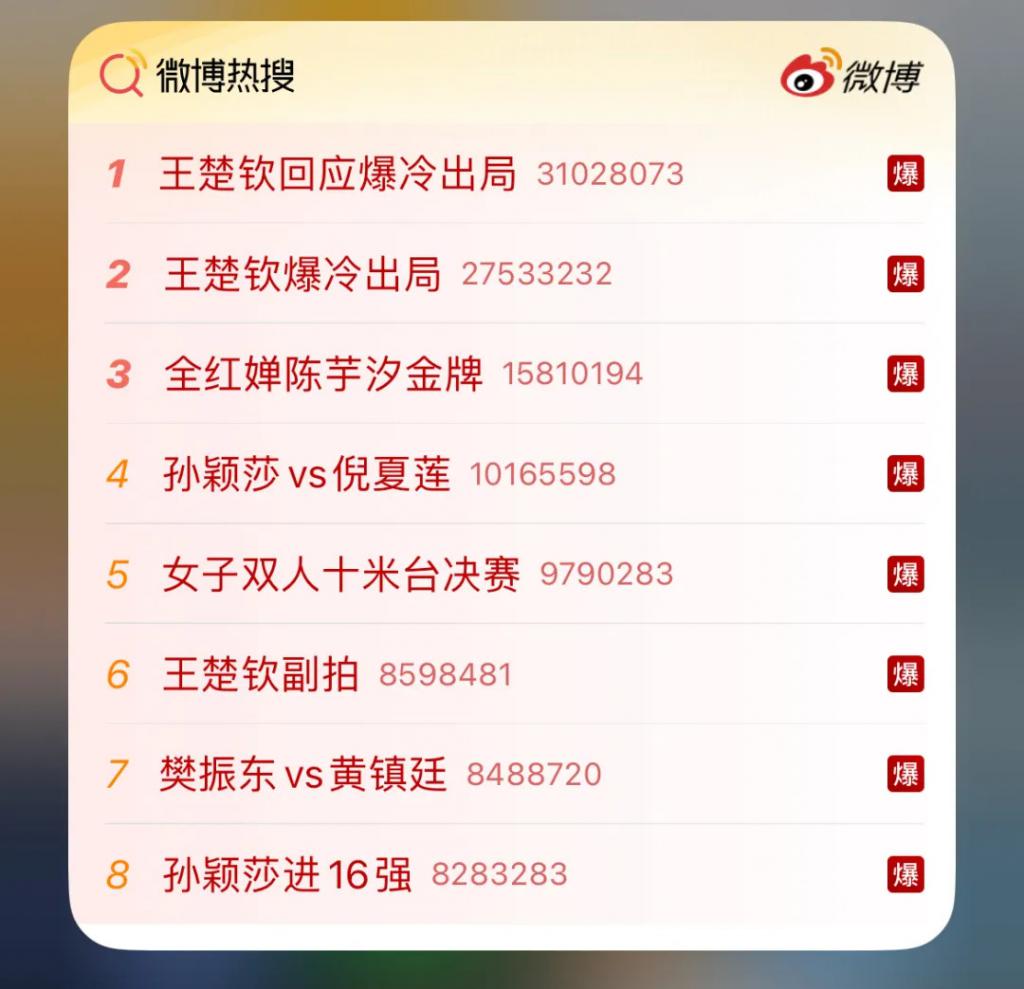Open the 王楚钦副拍 hot search

[260, 674]
